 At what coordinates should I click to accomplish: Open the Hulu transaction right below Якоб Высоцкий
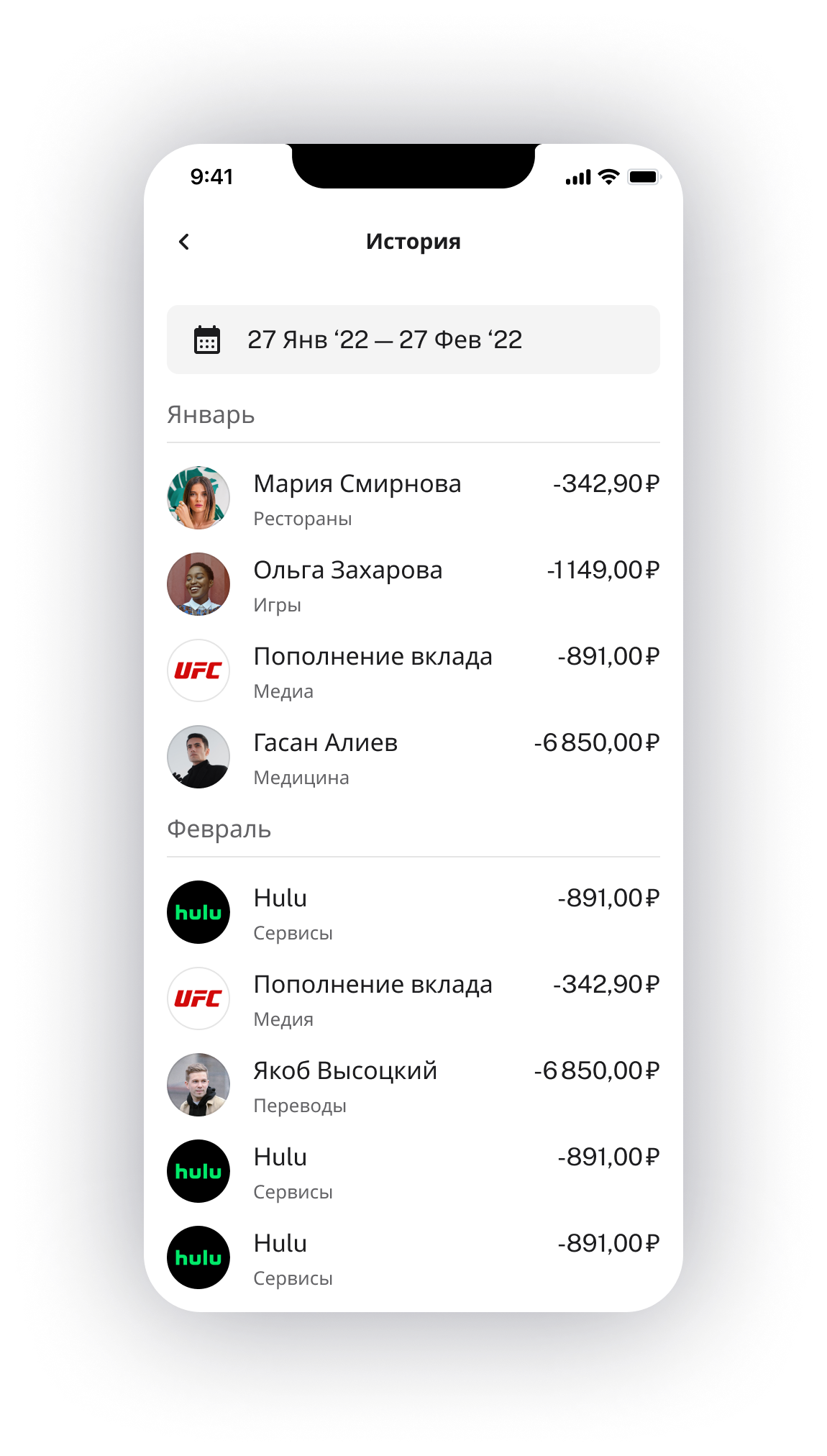413,1172
